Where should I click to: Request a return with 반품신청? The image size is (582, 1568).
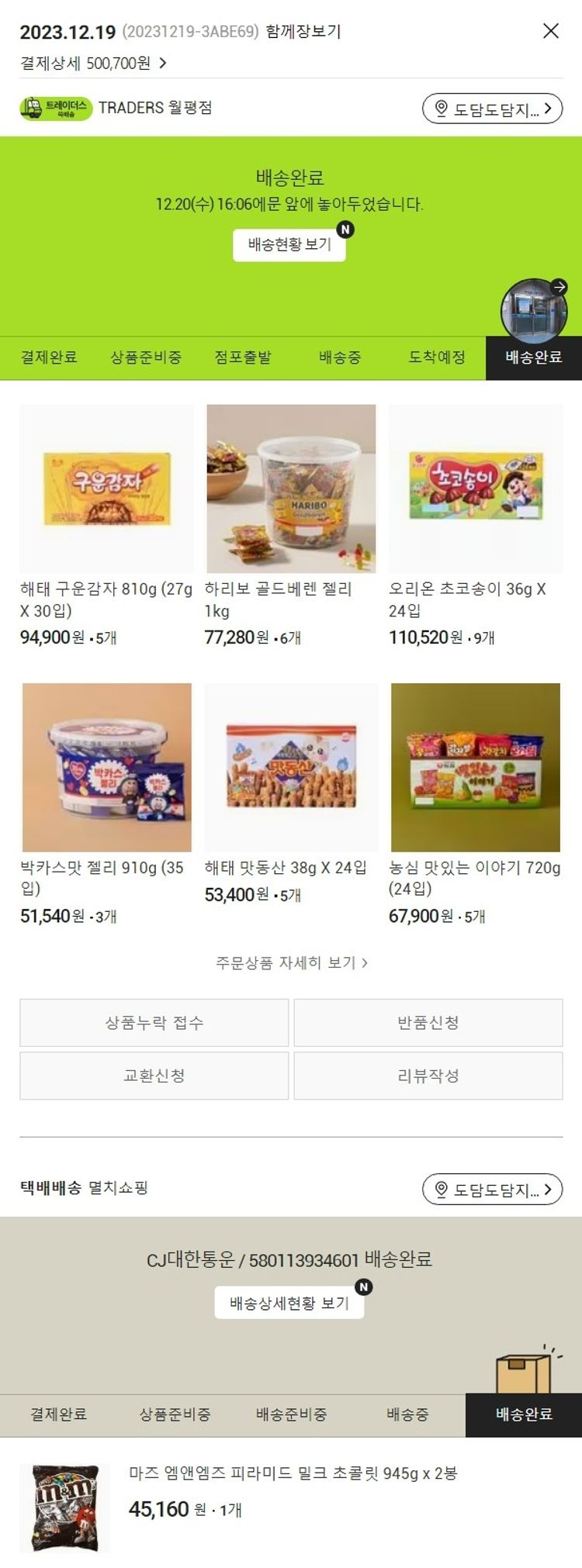[428, 1023]
